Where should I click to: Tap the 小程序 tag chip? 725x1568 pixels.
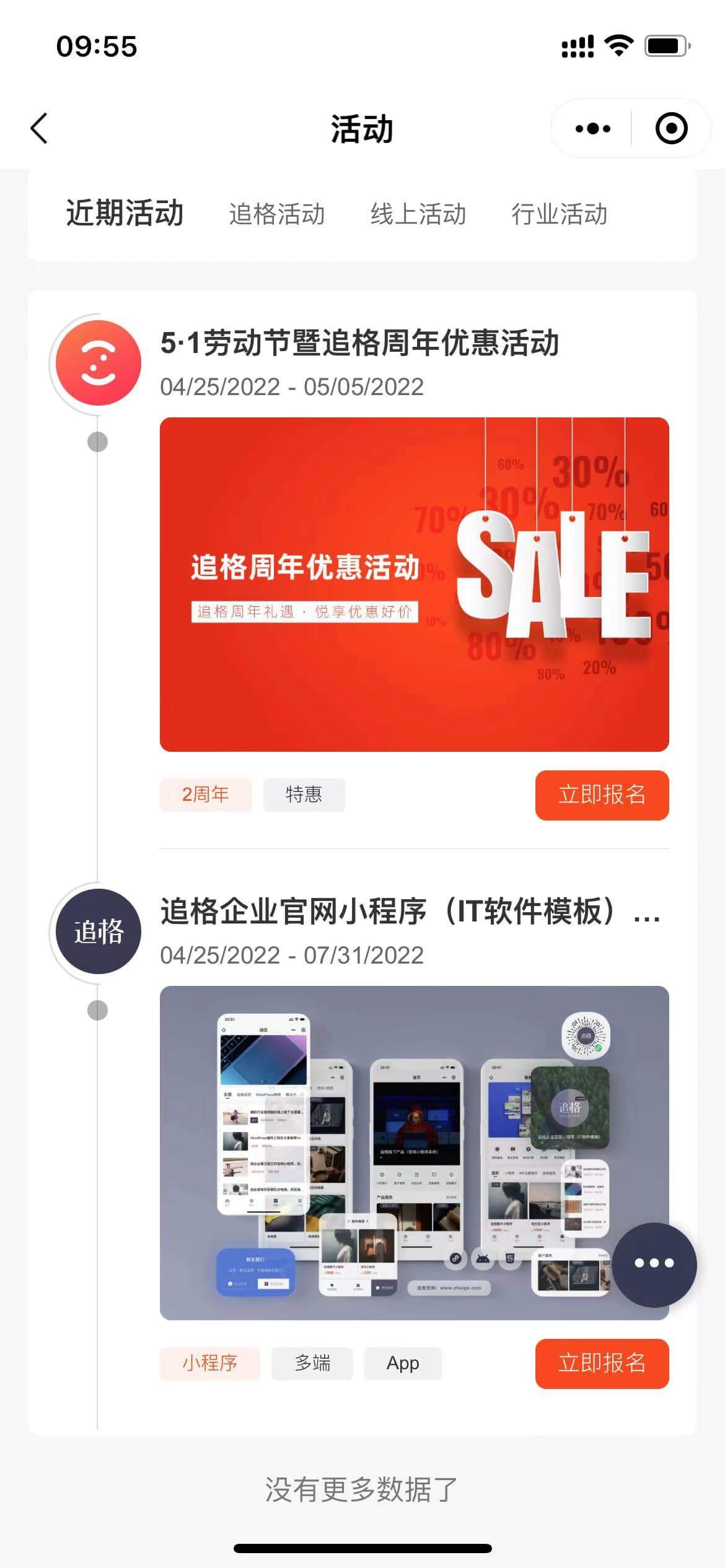209,1363
